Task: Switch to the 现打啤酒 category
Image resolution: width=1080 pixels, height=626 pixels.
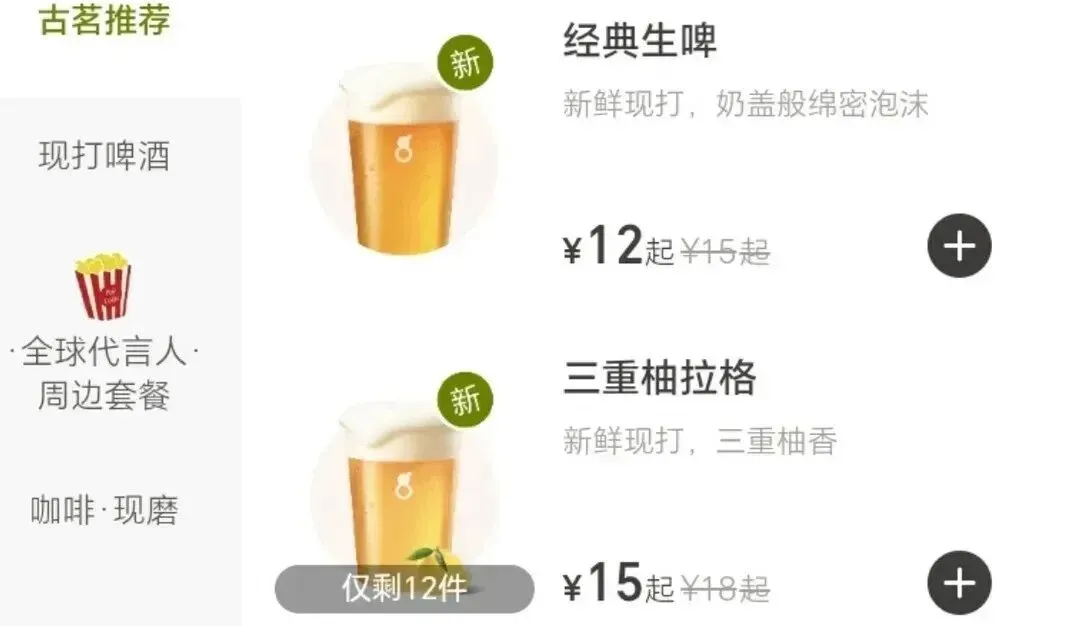Action: click(105, 155)
